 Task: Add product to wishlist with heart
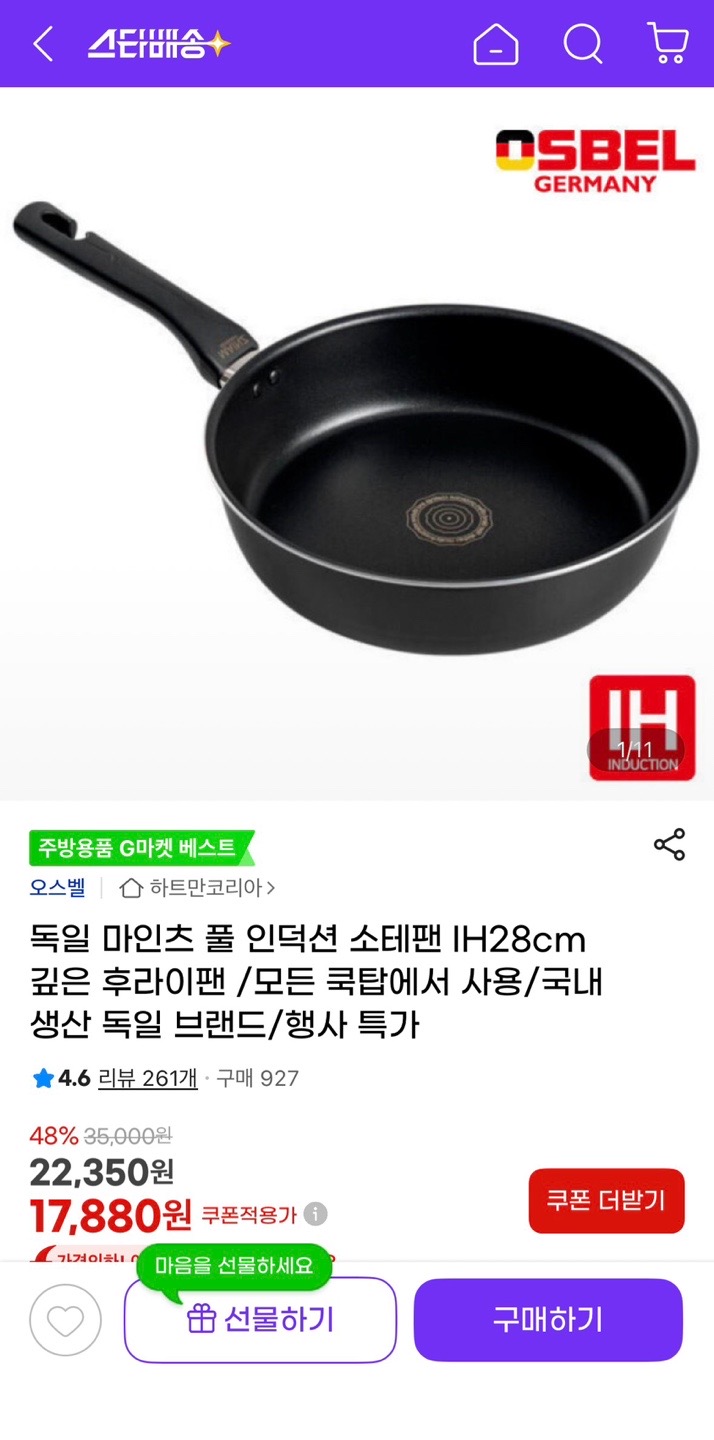click(66, 1320)
